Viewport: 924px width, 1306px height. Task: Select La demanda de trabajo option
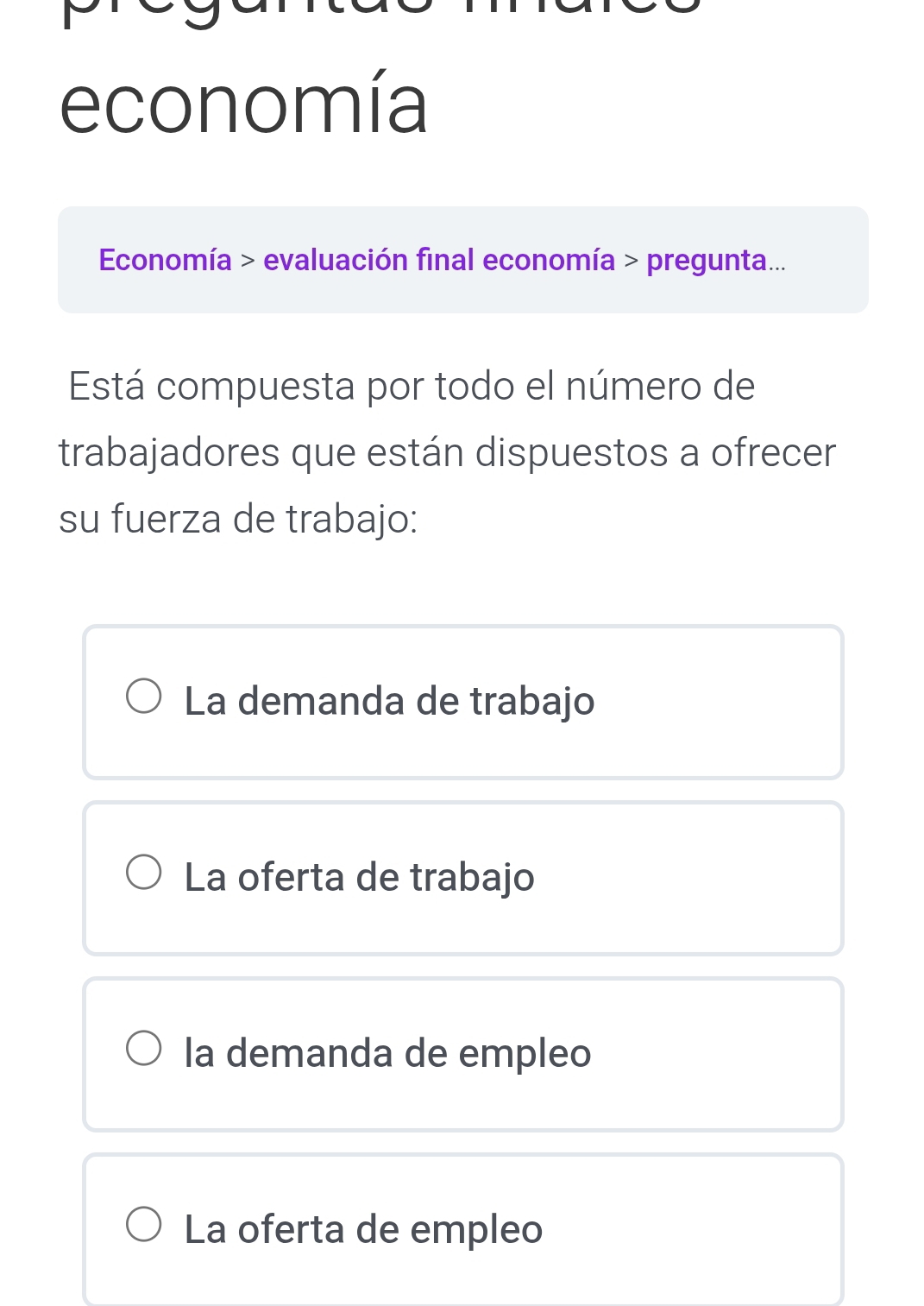coord(144,697)
